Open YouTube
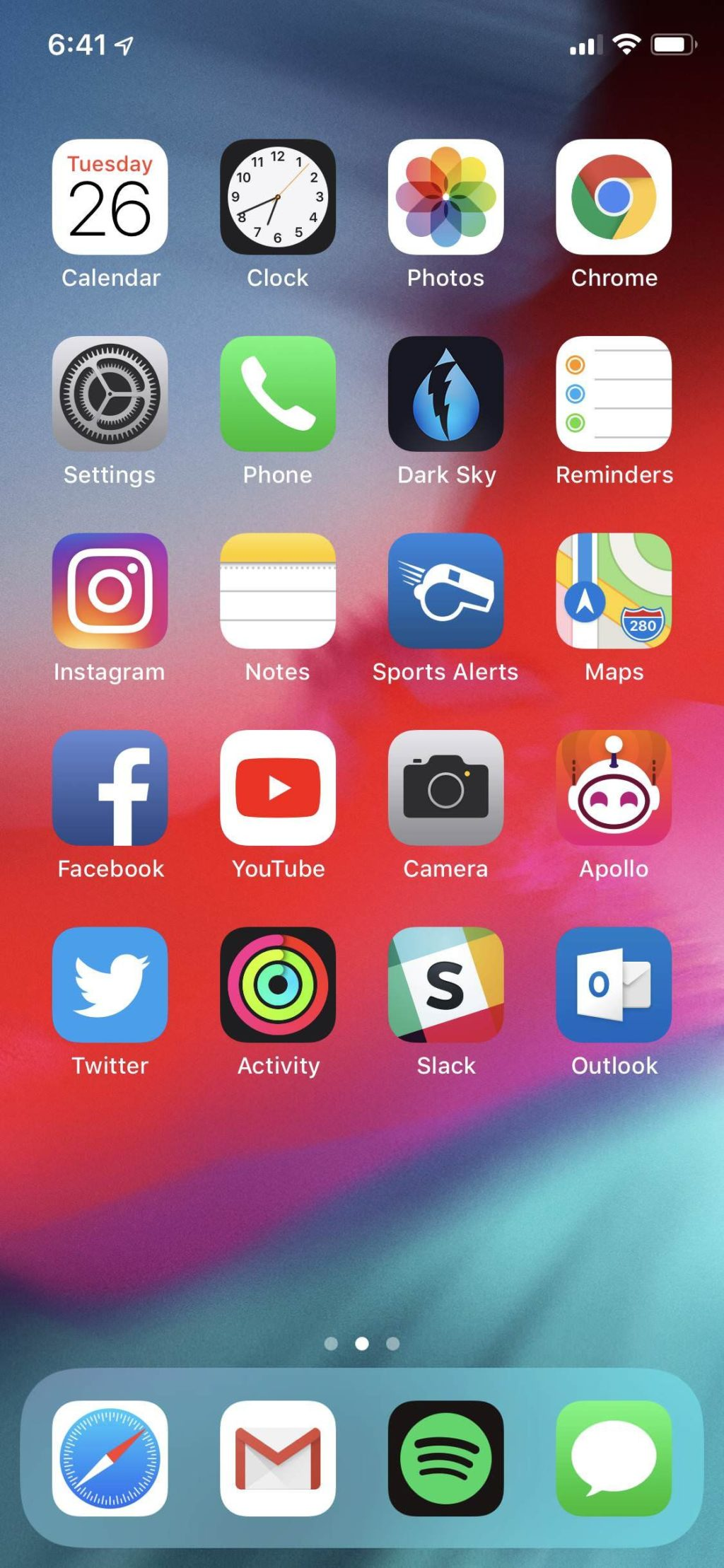This screenshot has height=1568, width=724. 278,787
